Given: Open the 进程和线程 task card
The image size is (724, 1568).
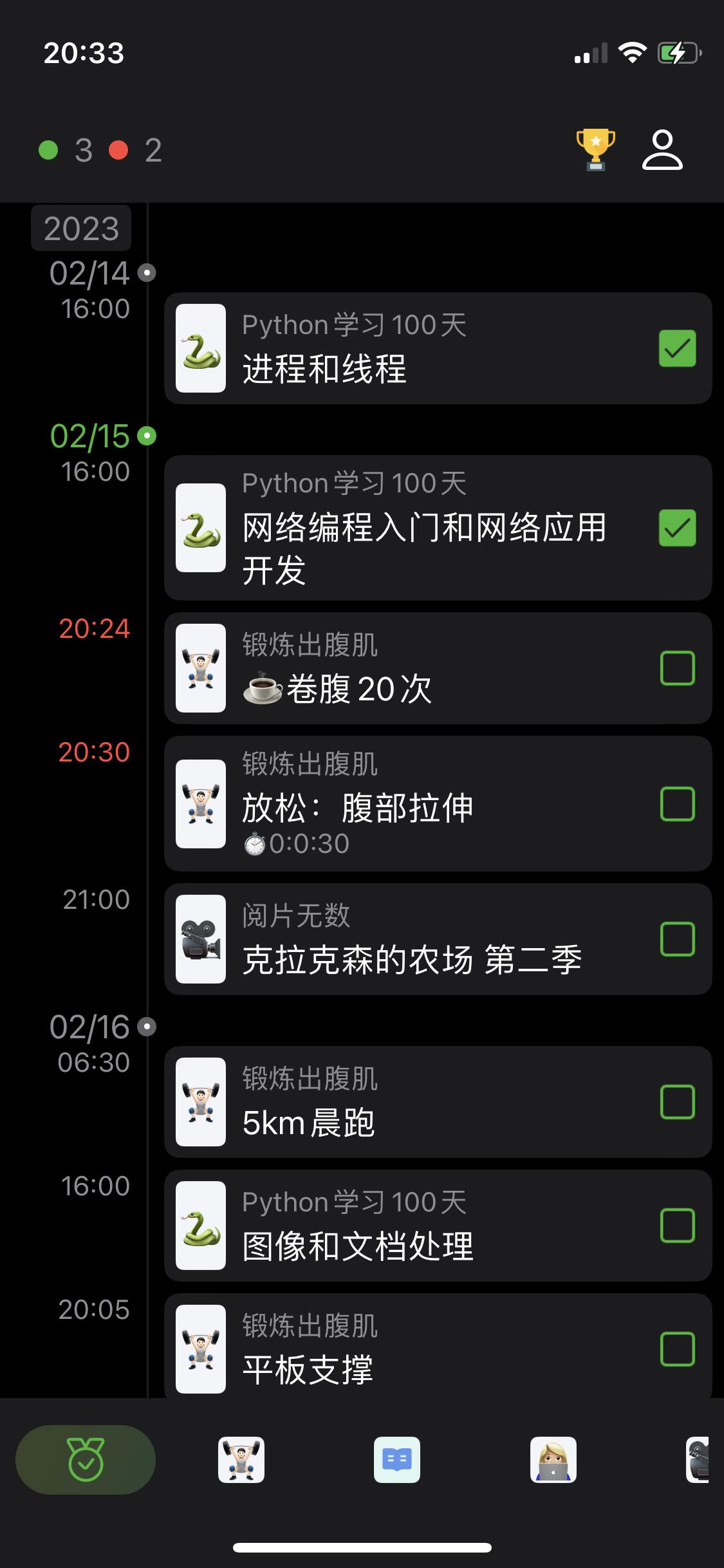Looking at the screenshot, I should click(x=412, y=348).
